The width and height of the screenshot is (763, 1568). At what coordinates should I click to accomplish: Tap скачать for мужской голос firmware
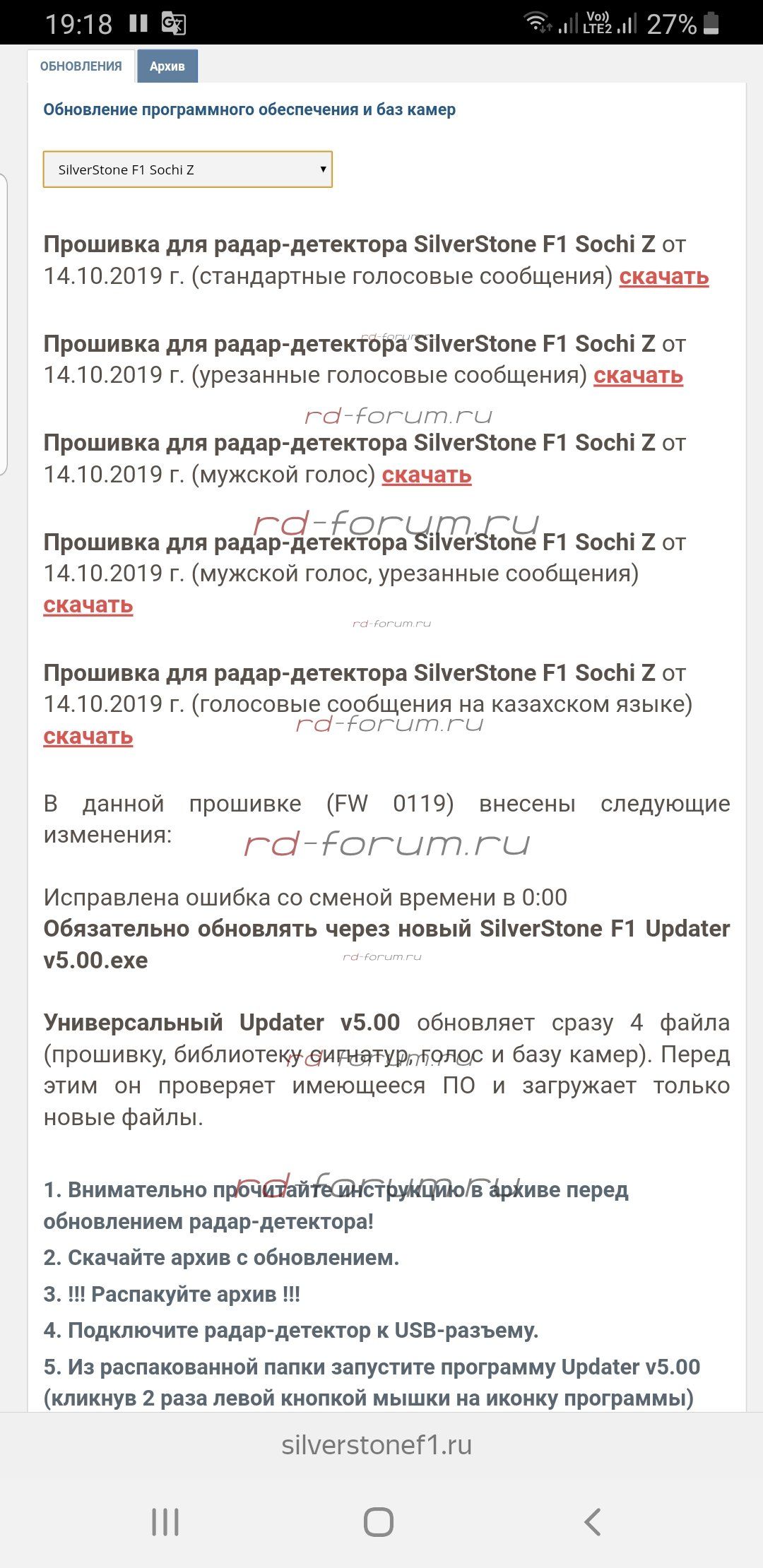(x=426, y=475)
